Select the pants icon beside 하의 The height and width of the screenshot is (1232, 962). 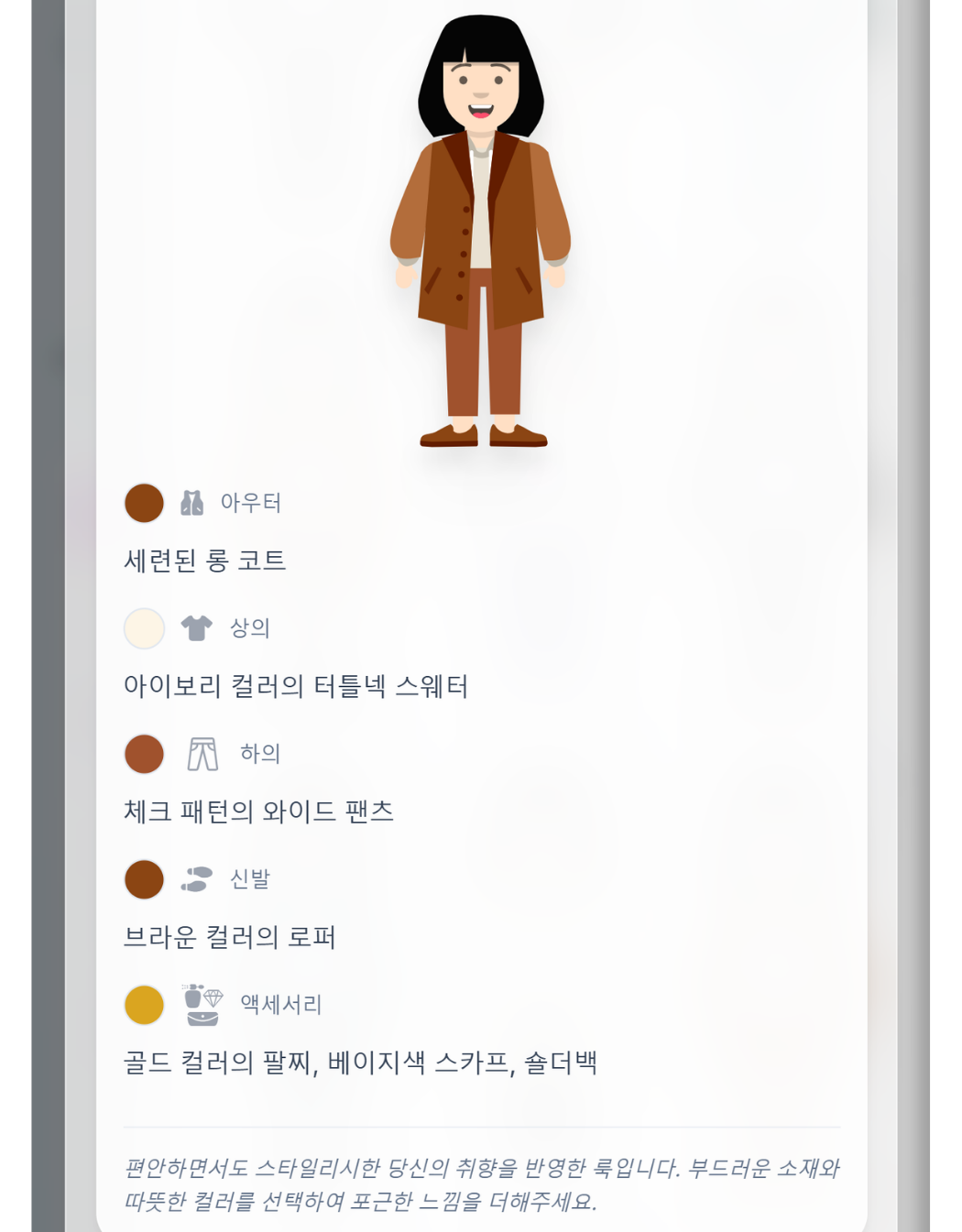tap(201, 753)
